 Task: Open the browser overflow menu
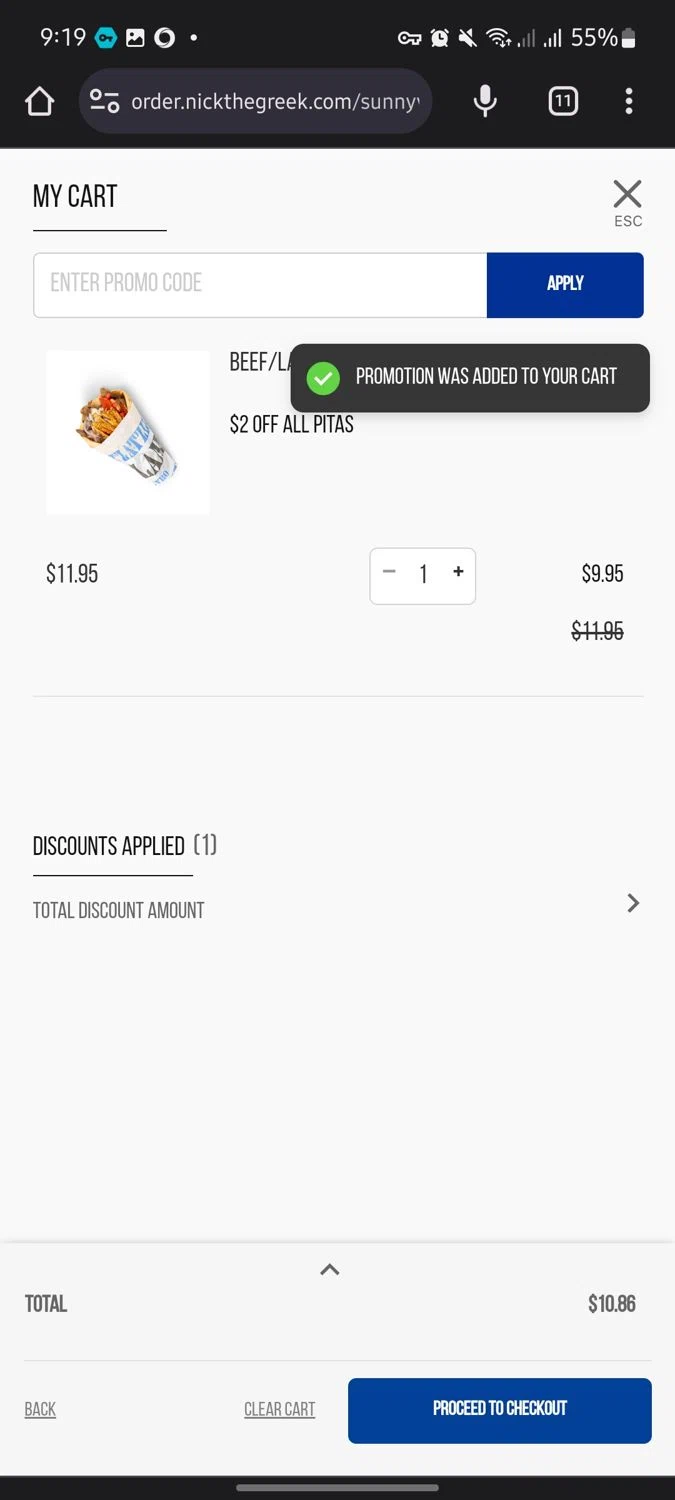tap(628, 101)
